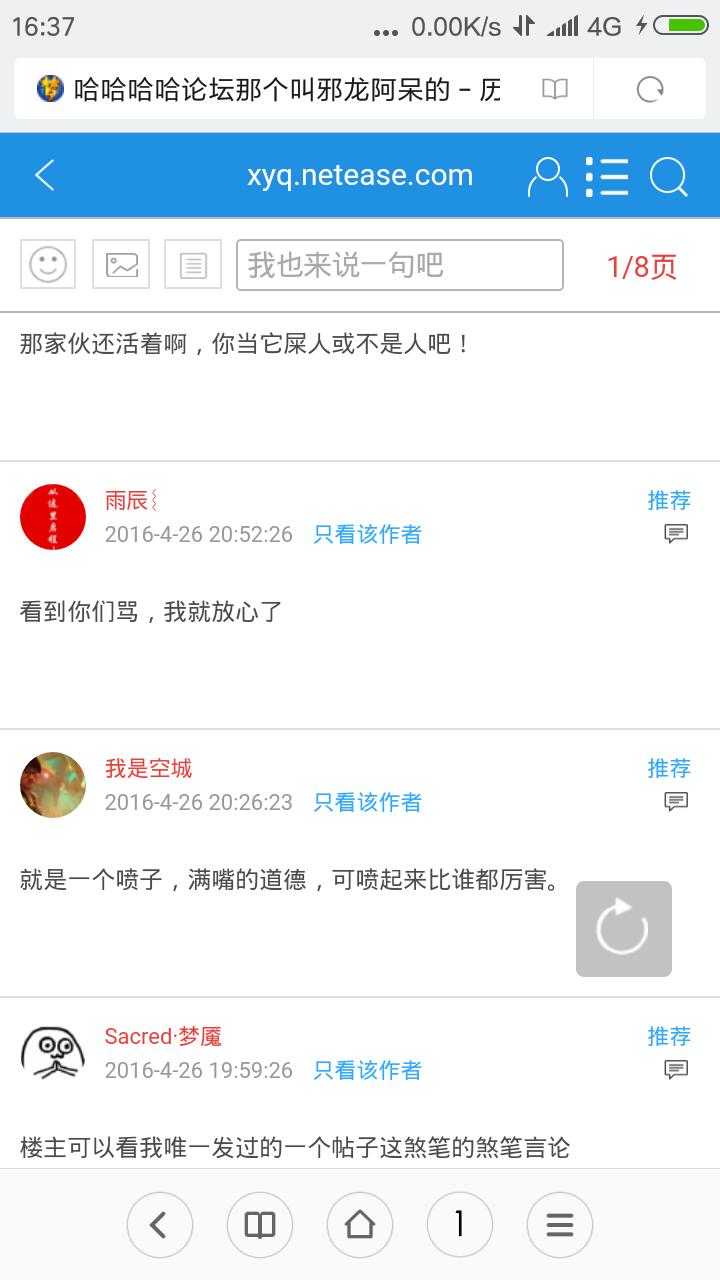Tap the gray floating refresh button
This screenshot has width=720, height=1280.
click(623, 929)
